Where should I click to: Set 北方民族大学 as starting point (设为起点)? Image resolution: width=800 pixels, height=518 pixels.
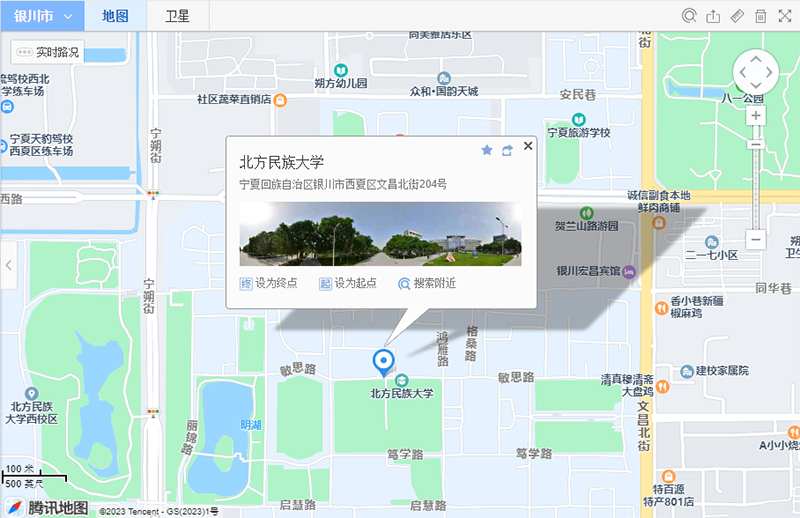(x=348, y=283)
